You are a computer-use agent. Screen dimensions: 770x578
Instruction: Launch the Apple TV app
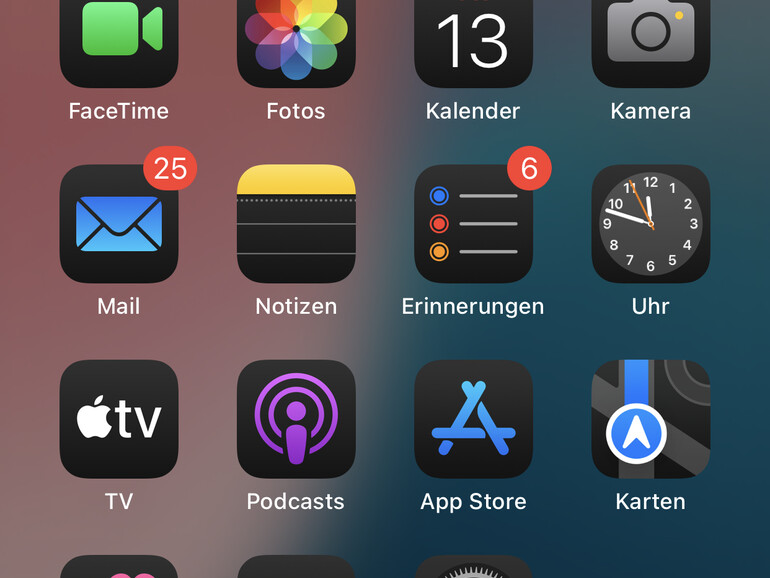[x=119, y=419]
